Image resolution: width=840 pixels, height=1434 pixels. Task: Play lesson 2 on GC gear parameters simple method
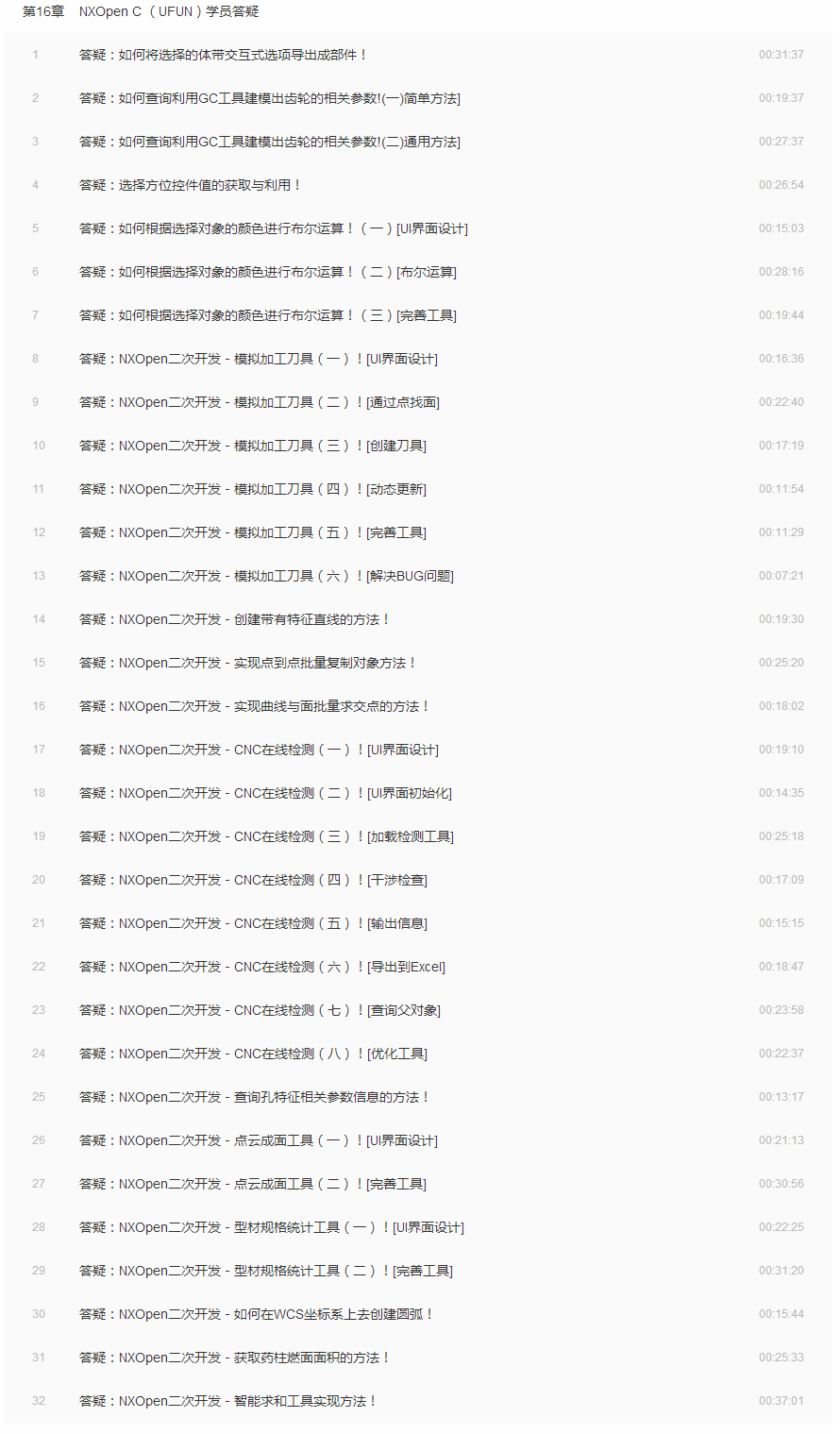[x=269, y=98]
